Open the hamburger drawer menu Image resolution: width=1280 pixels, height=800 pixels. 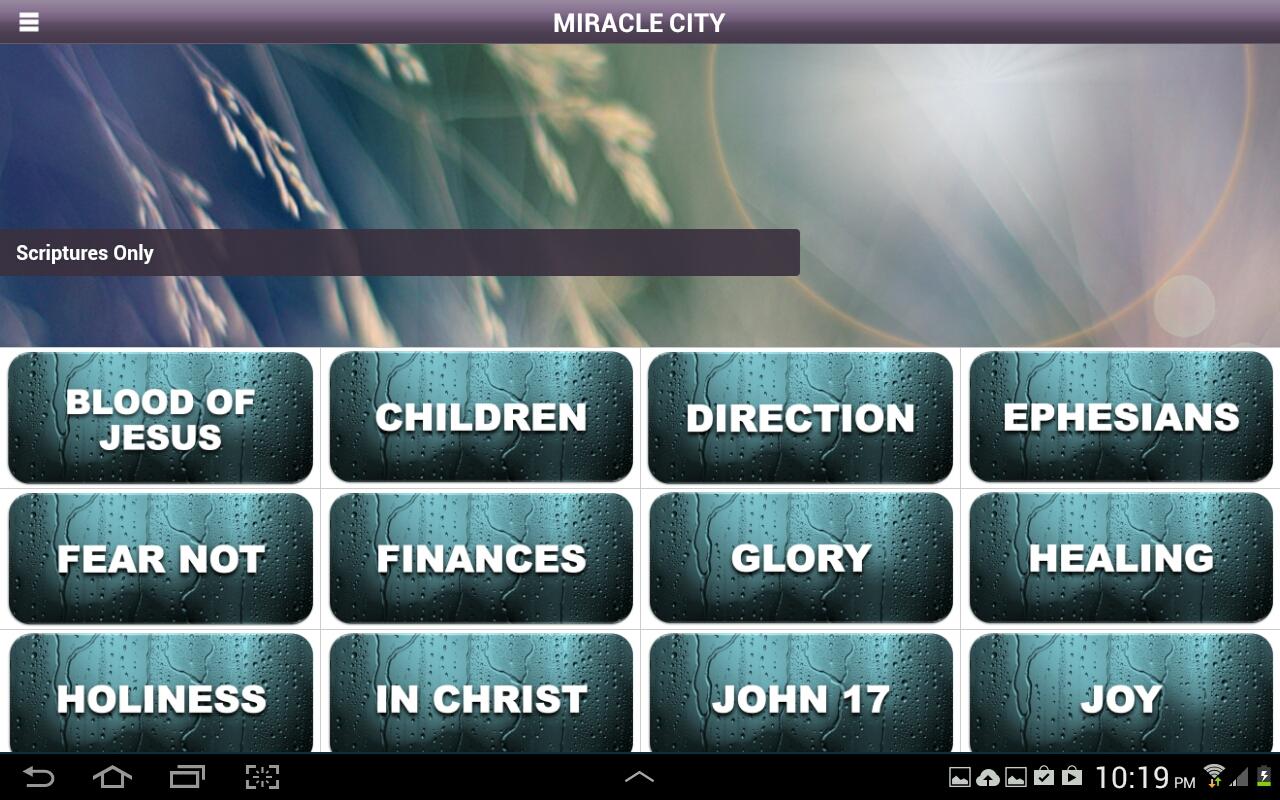(28, 22)
